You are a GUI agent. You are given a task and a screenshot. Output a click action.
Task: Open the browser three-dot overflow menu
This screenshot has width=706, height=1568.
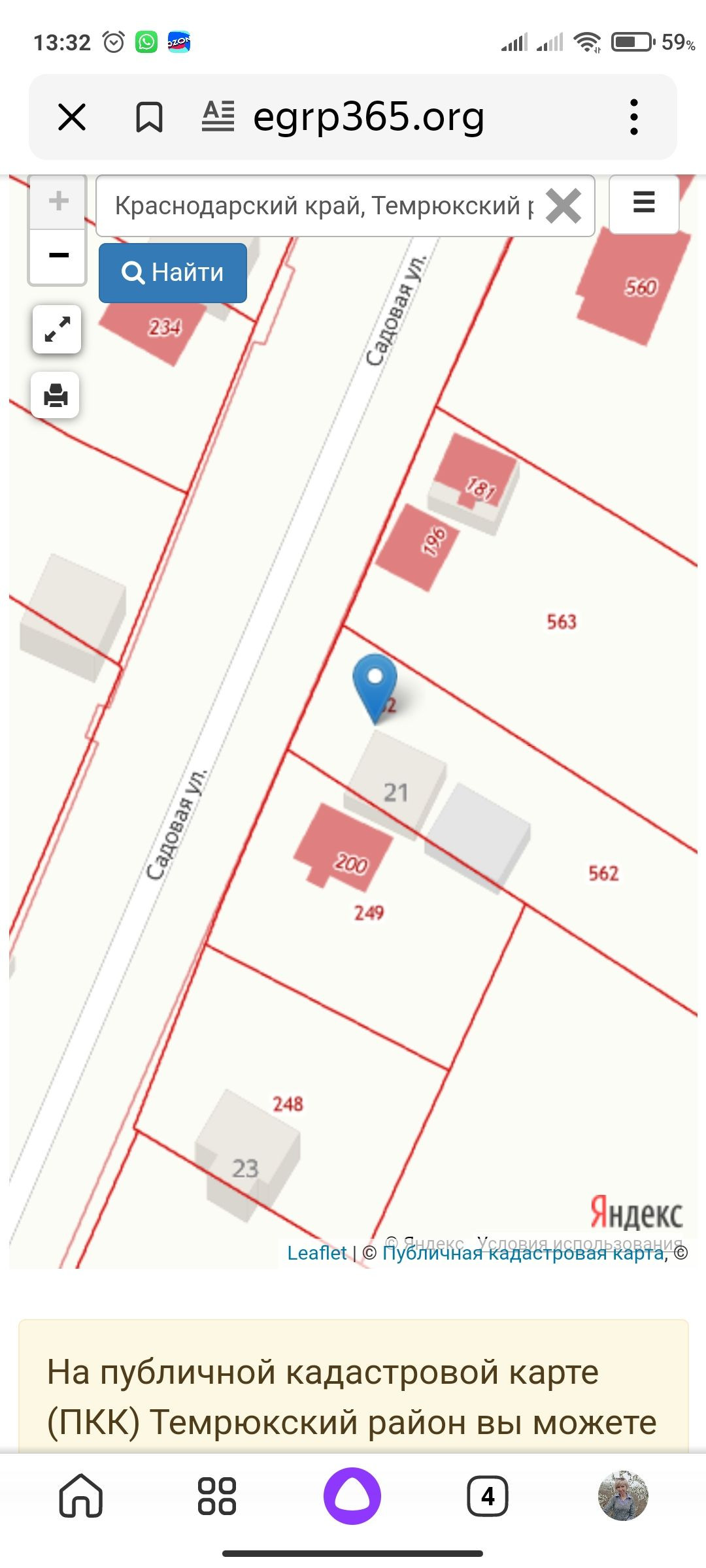click(633, 118)
